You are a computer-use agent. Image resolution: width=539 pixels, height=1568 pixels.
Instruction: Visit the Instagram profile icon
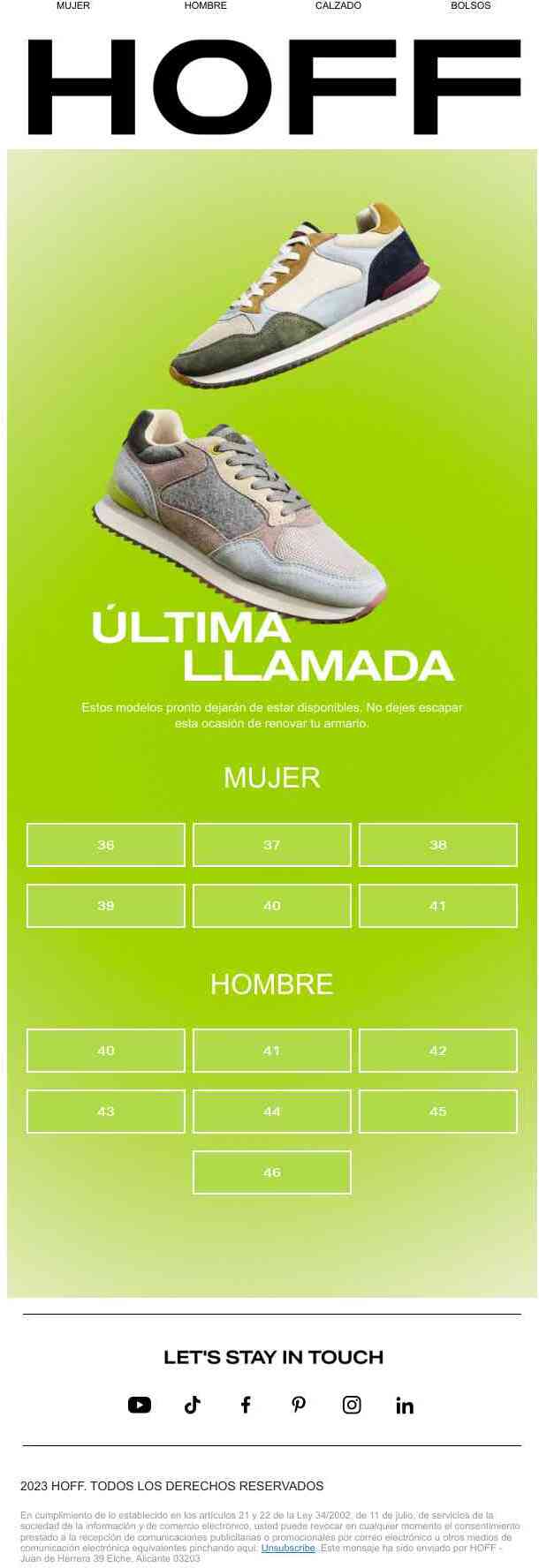352,1405
